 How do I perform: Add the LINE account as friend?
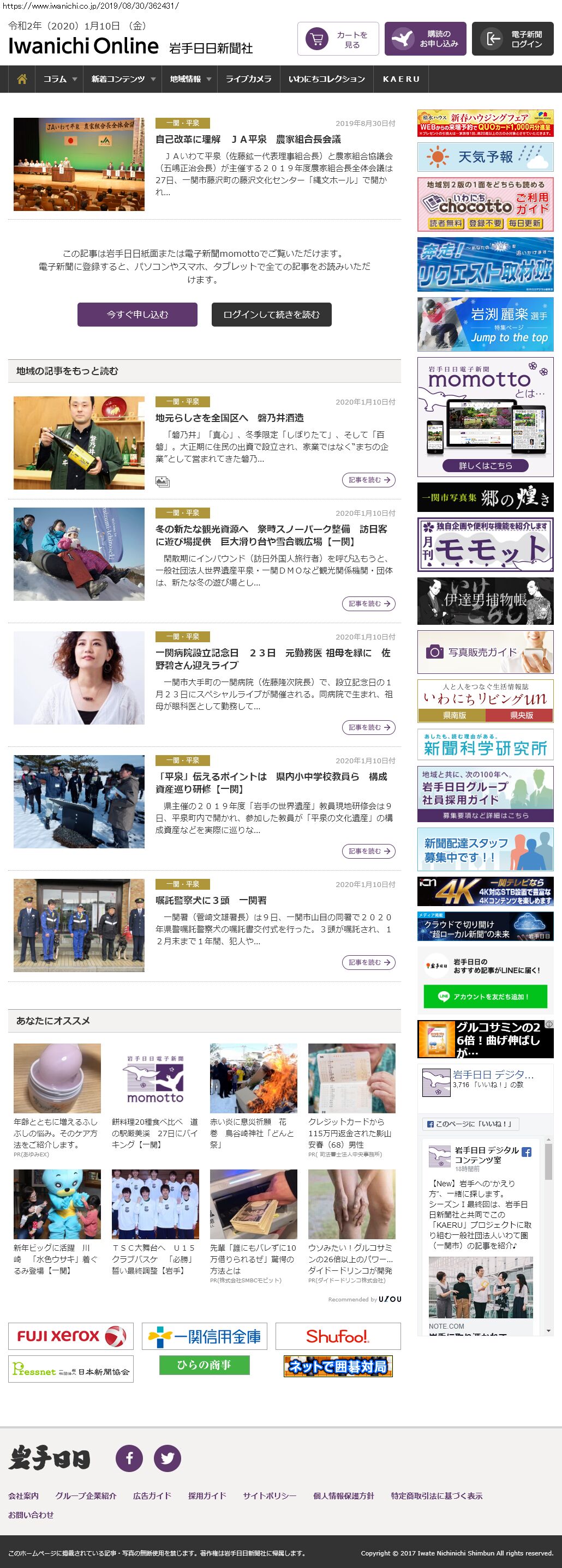485,997
